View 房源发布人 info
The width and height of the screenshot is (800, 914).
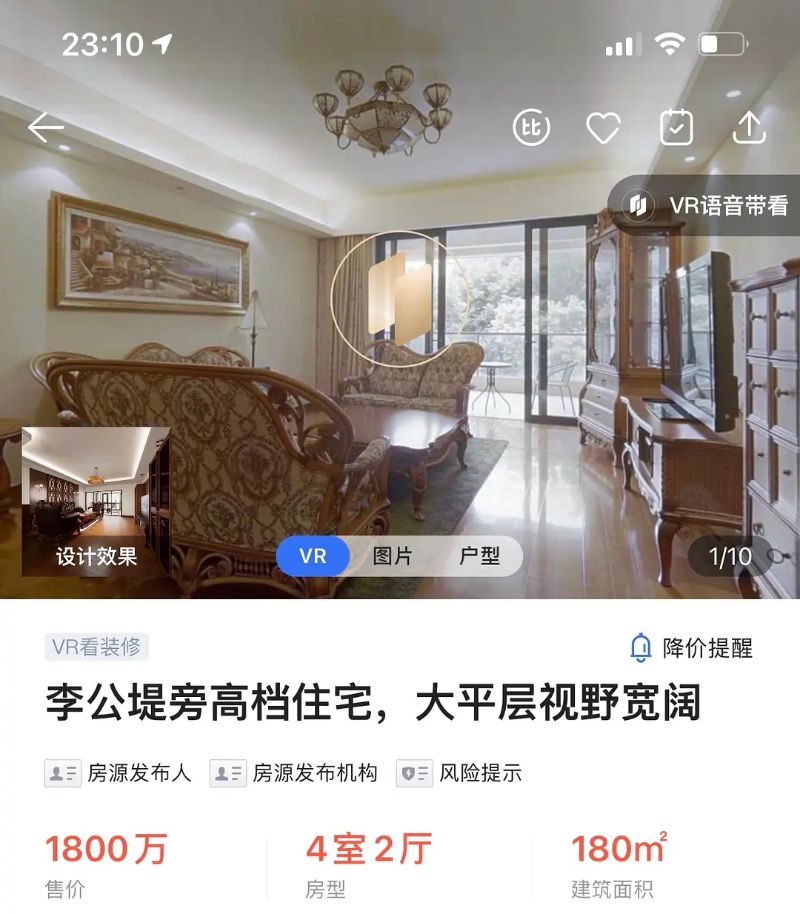coord(118,773)
